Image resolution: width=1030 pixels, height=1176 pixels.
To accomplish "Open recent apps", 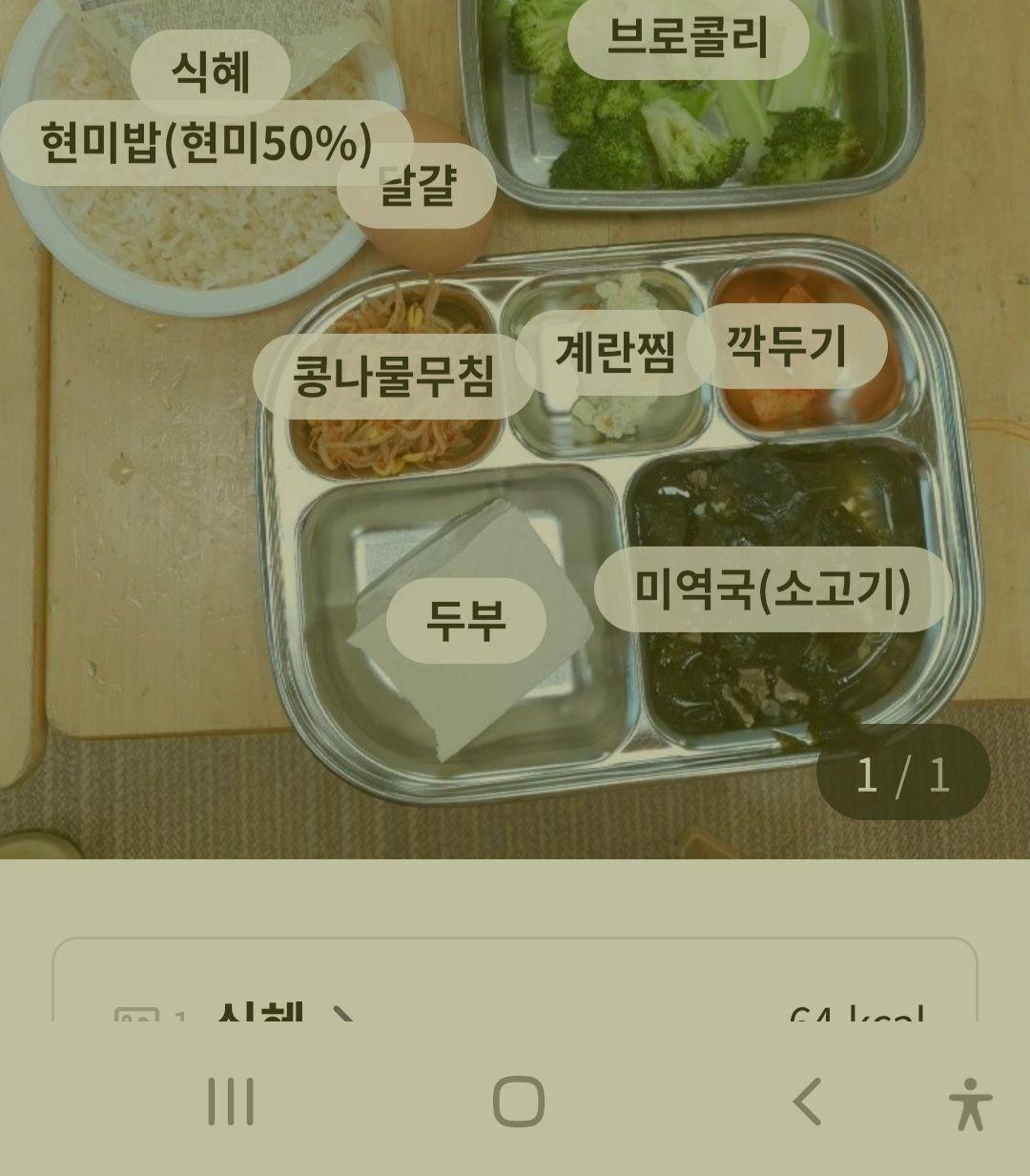I will [x=231, y=1102].
